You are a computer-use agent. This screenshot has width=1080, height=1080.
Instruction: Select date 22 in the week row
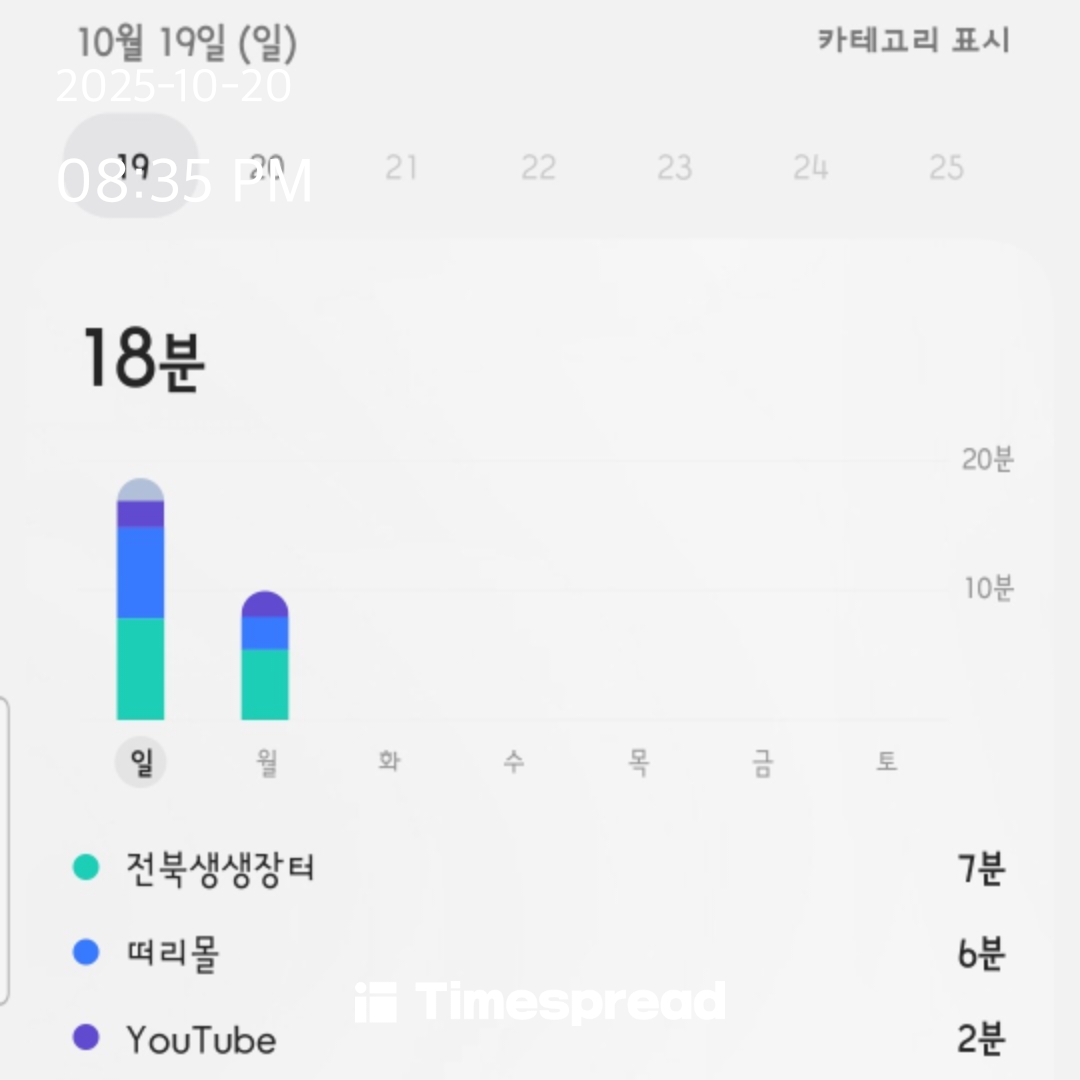pos(538,167)
